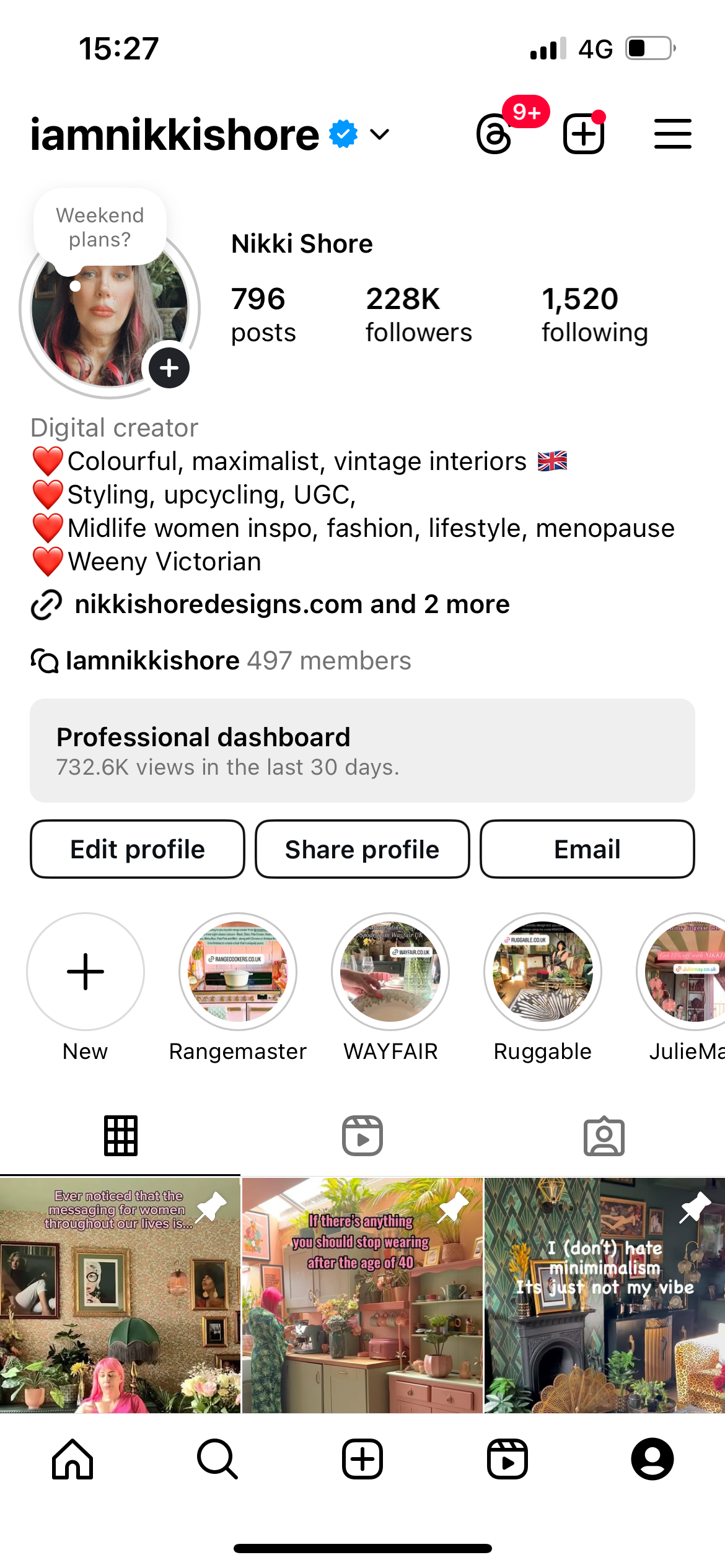Image resolution: width=725 pixels, height=1568 pixels.
Task: Expand the iamnikkishore account switcher
Action: [x=379, y=134]
